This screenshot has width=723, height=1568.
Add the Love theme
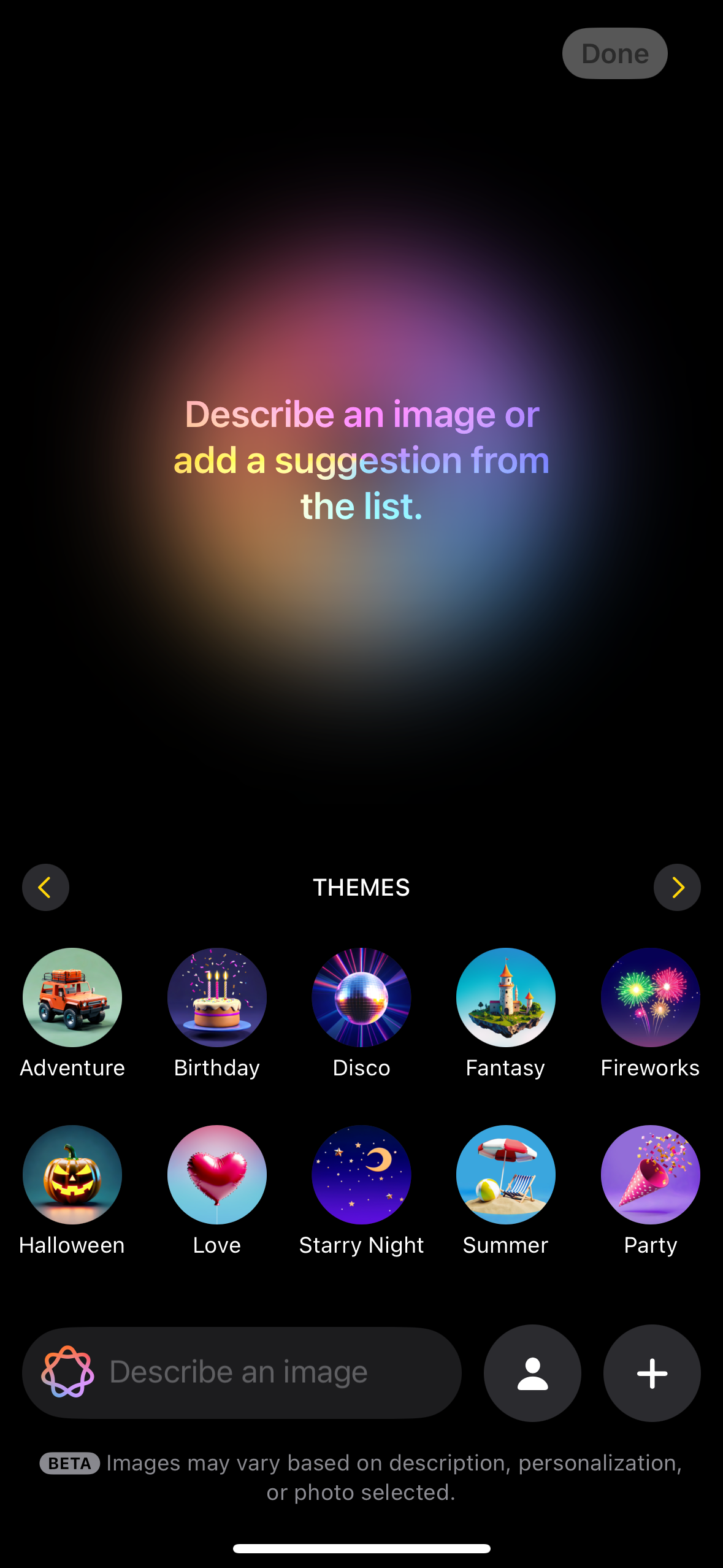(216, 1174)
